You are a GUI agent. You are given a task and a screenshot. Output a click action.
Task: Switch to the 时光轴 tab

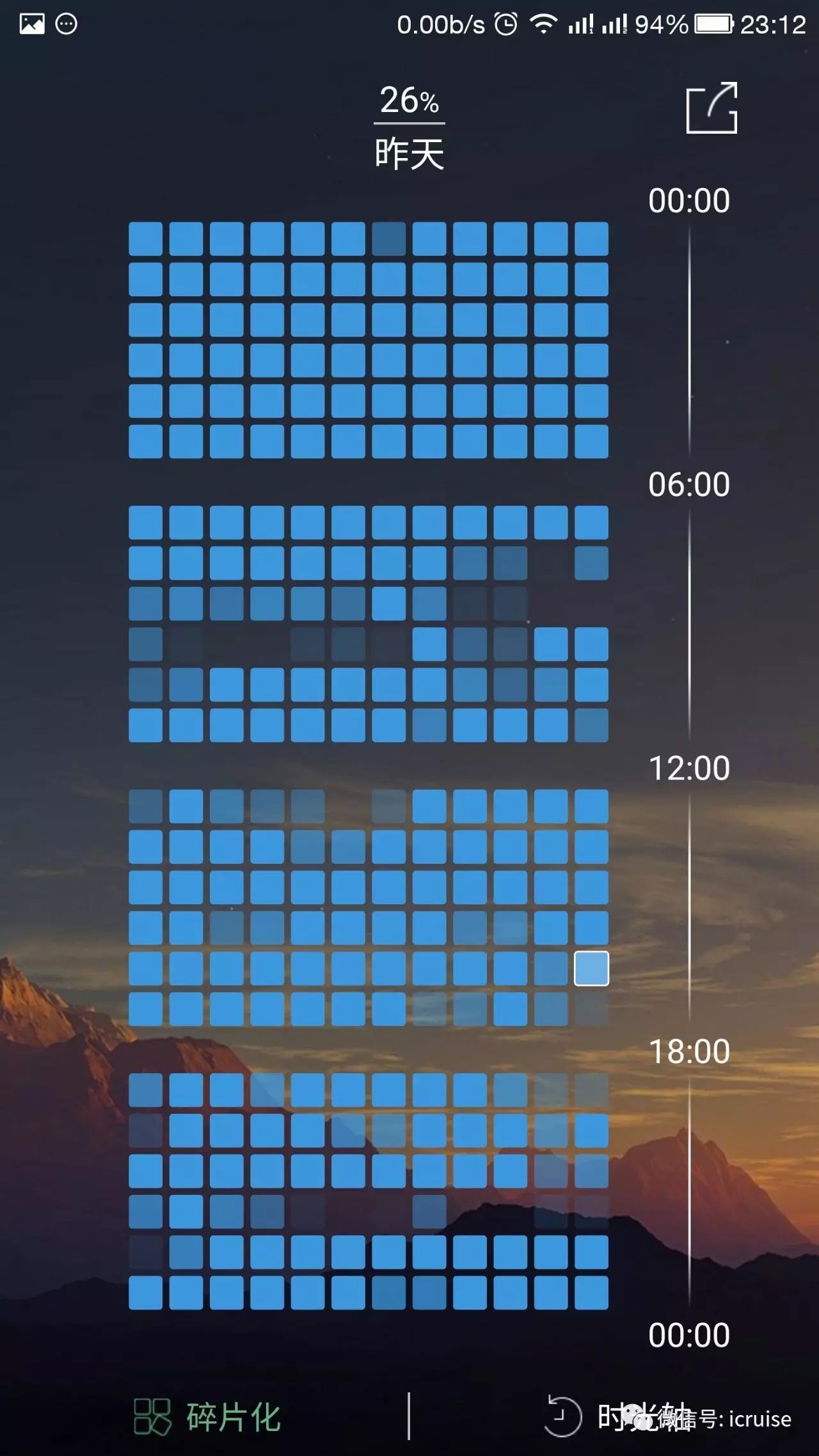coord(614,1417)
